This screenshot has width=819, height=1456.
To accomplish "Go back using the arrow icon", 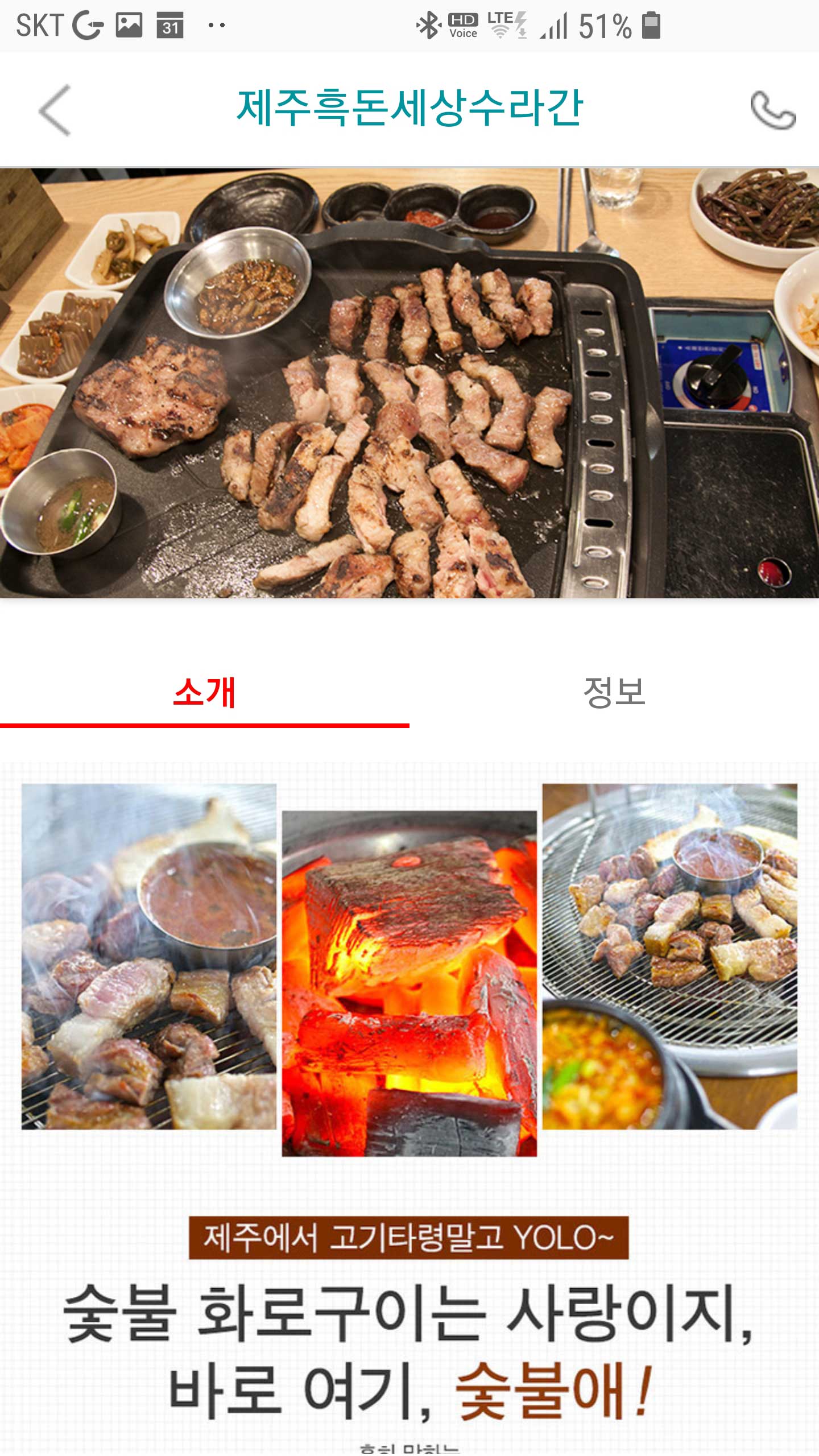I will pos(55,110).
